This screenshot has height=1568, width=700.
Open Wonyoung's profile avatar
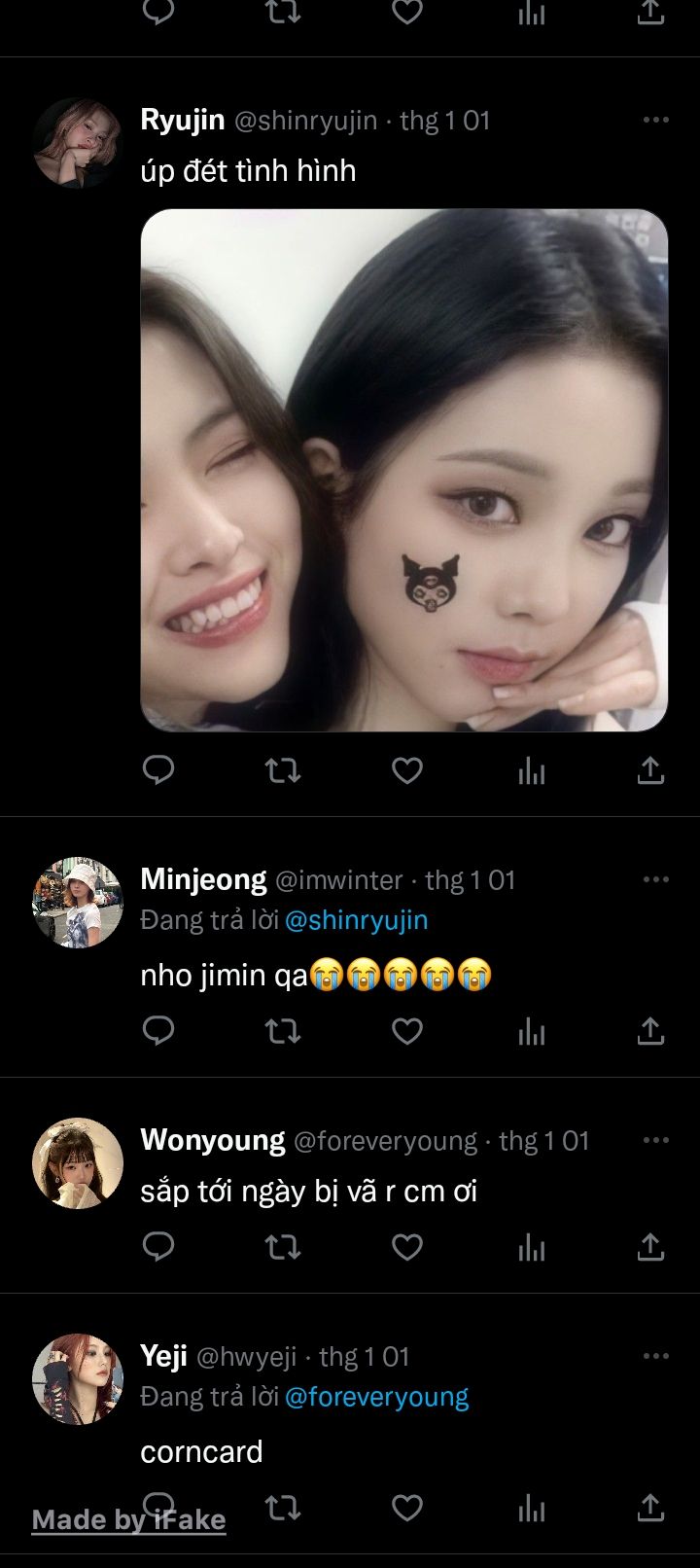[77, 1163]
